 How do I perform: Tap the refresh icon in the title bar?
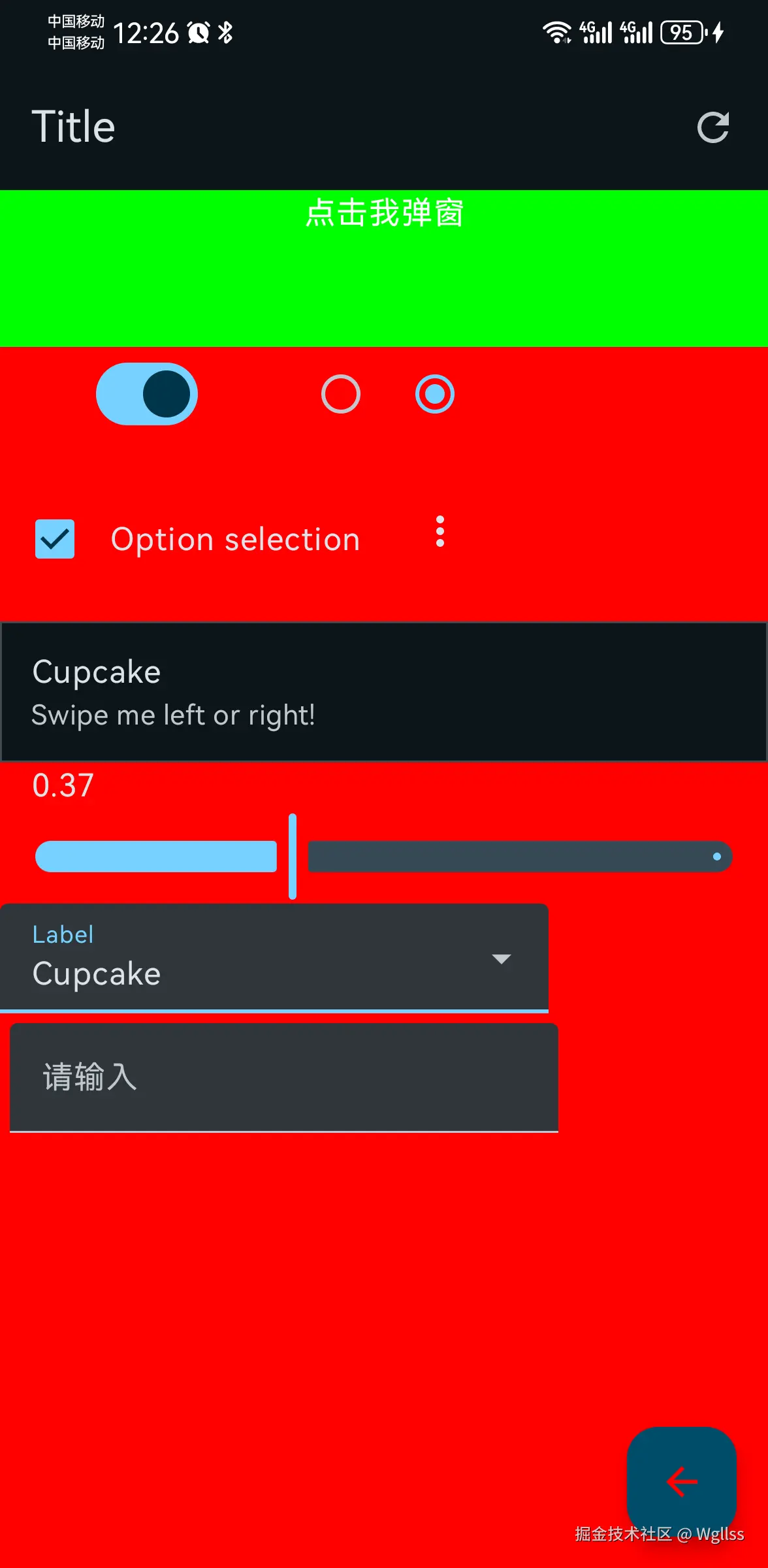[712, 127]
